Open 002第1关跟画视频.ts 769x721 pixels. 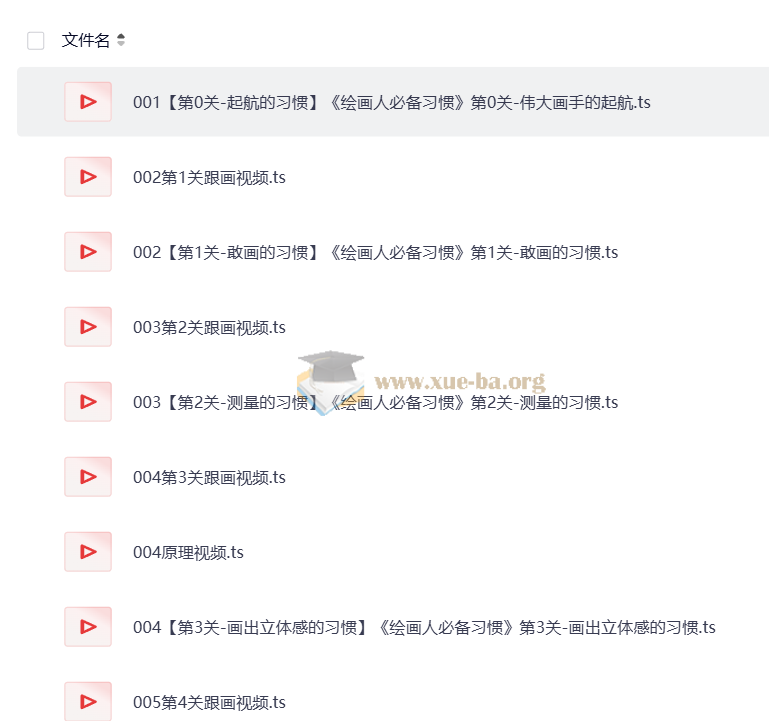pos(209,177)
